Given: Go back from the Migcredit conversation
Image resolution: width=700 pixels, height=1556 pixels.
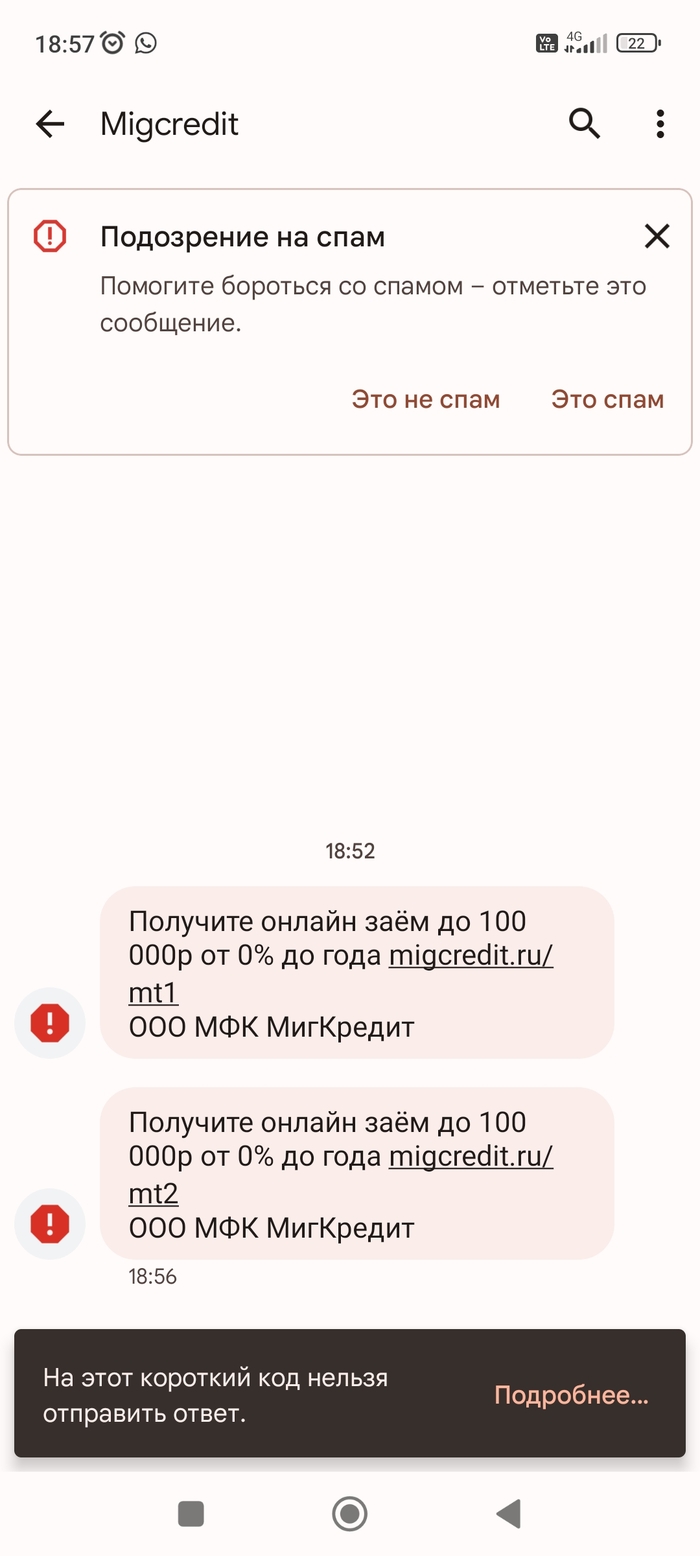Looking at the screenshot, I should point(49,124).
